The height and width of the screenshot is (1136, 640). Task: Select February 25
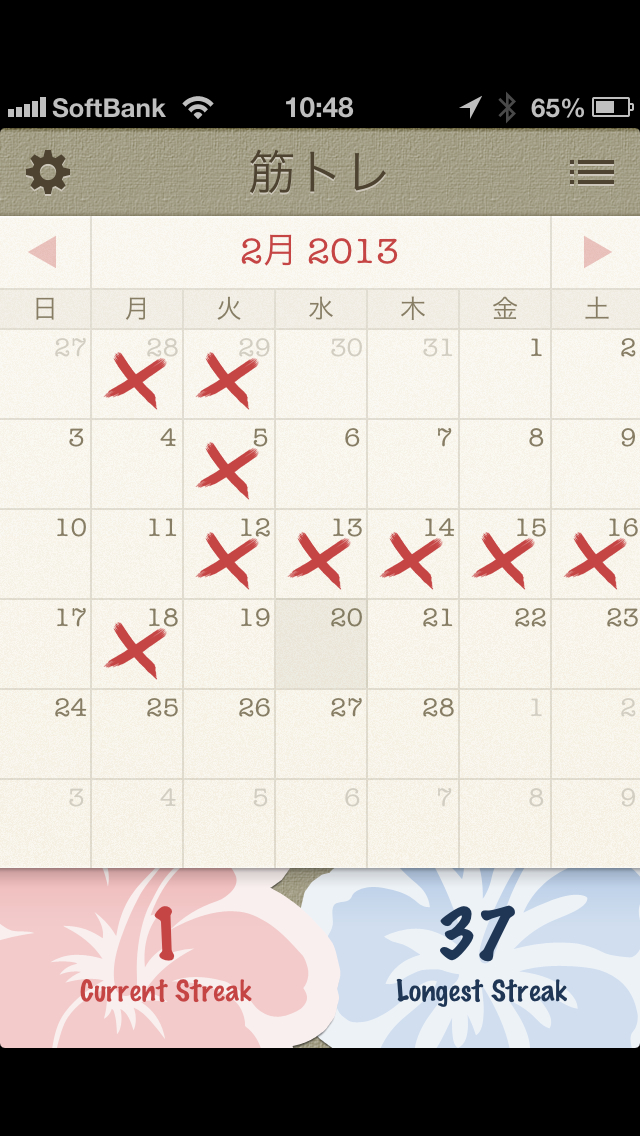[137, 734]
